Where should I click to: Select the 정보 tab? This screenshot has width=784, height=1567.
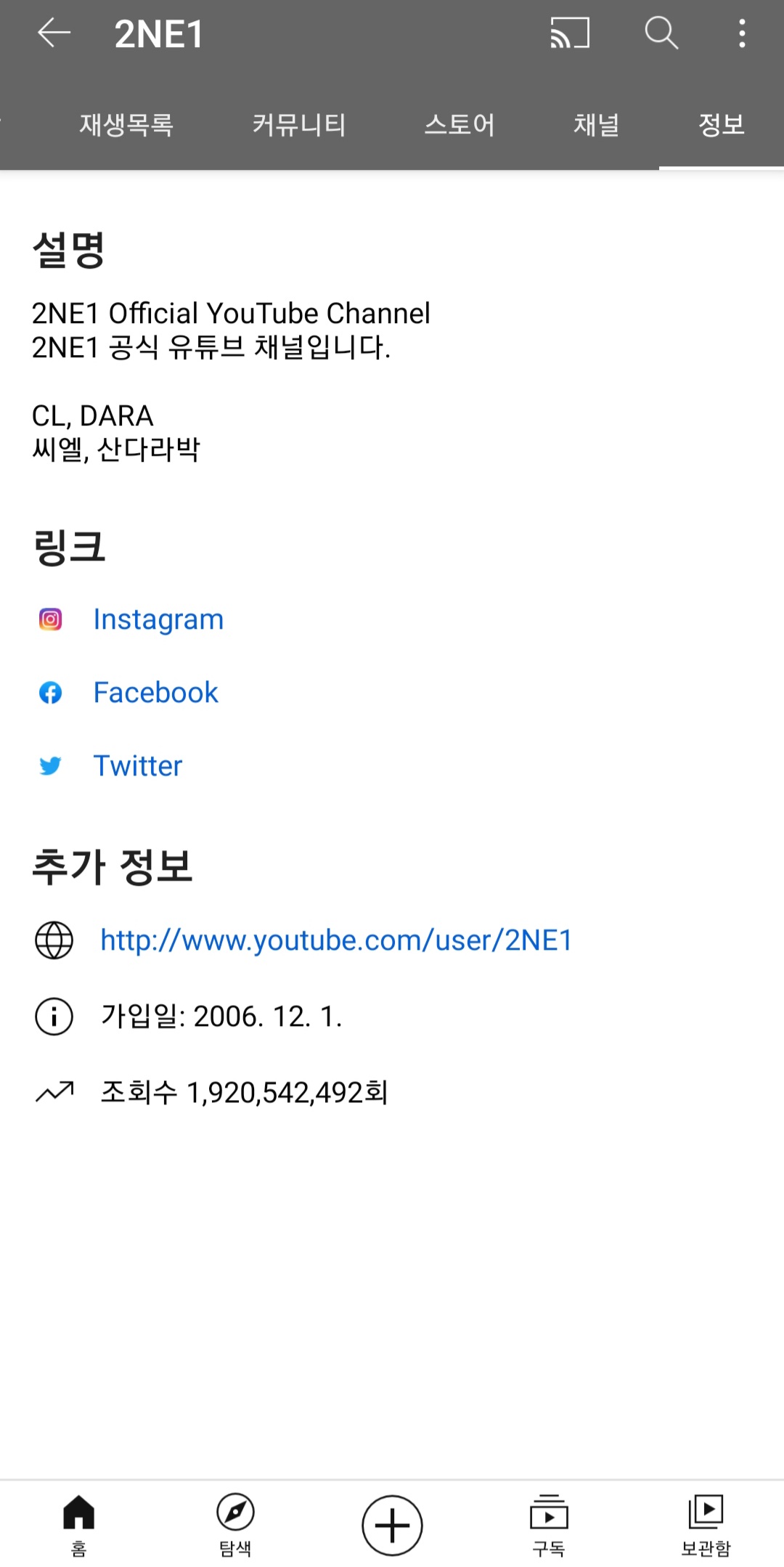722,125
